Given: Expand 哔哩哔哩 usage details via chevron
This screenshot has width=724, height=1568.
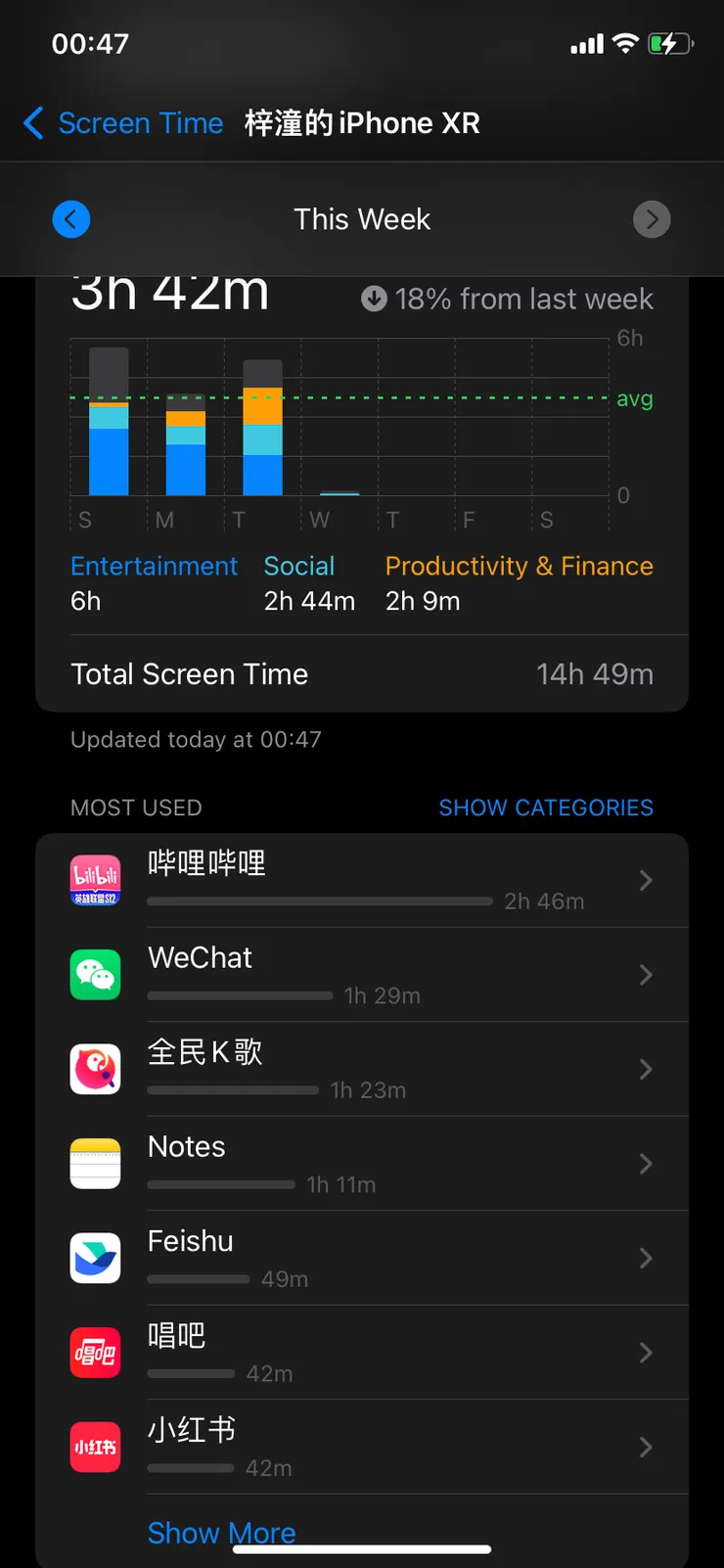Looking at the screenshot, I should coord(646,880).
